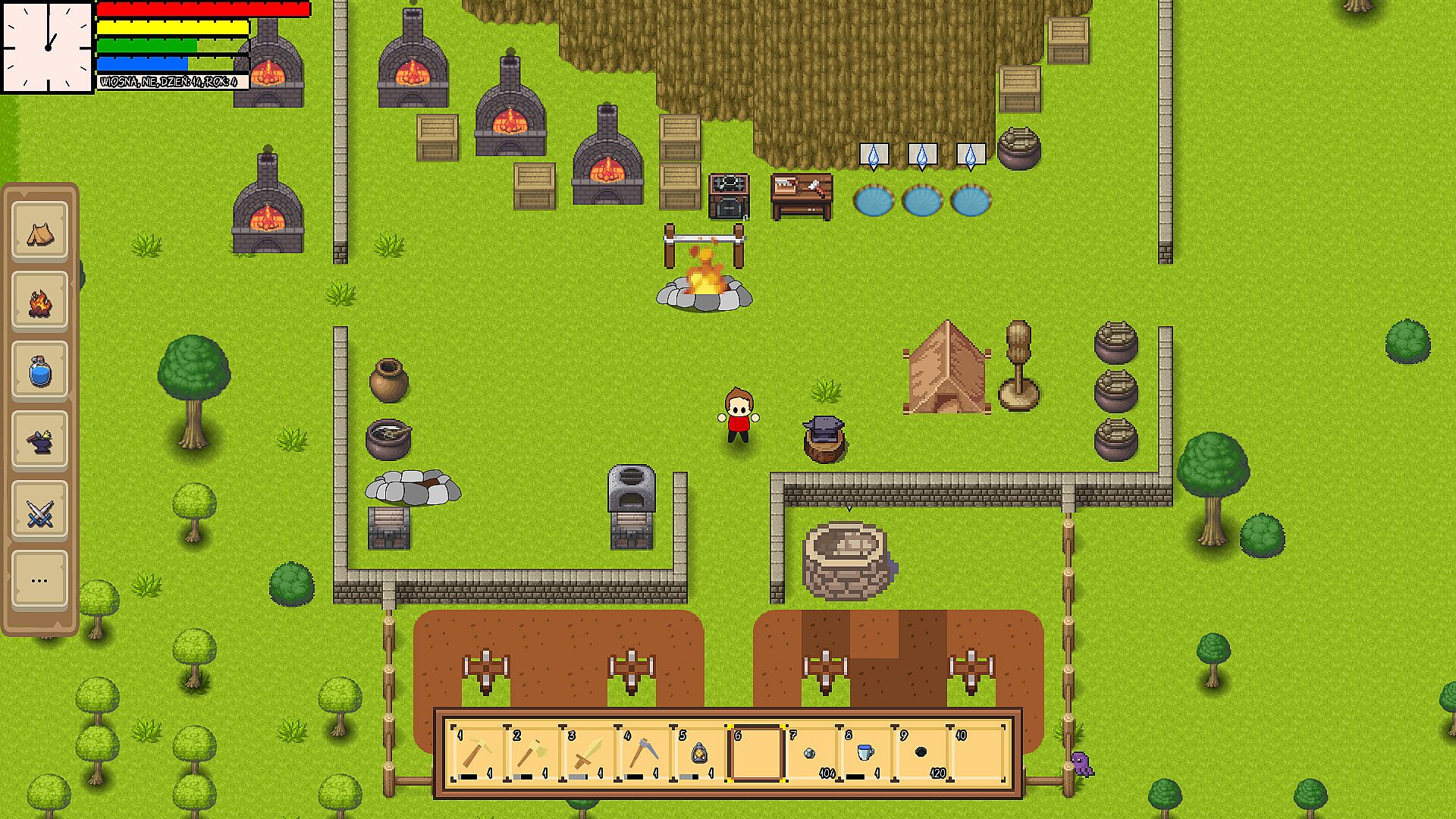The image size is (1456, 819).
Task: Open the crossed swords category in the side menu
Action: coord(39,510)
